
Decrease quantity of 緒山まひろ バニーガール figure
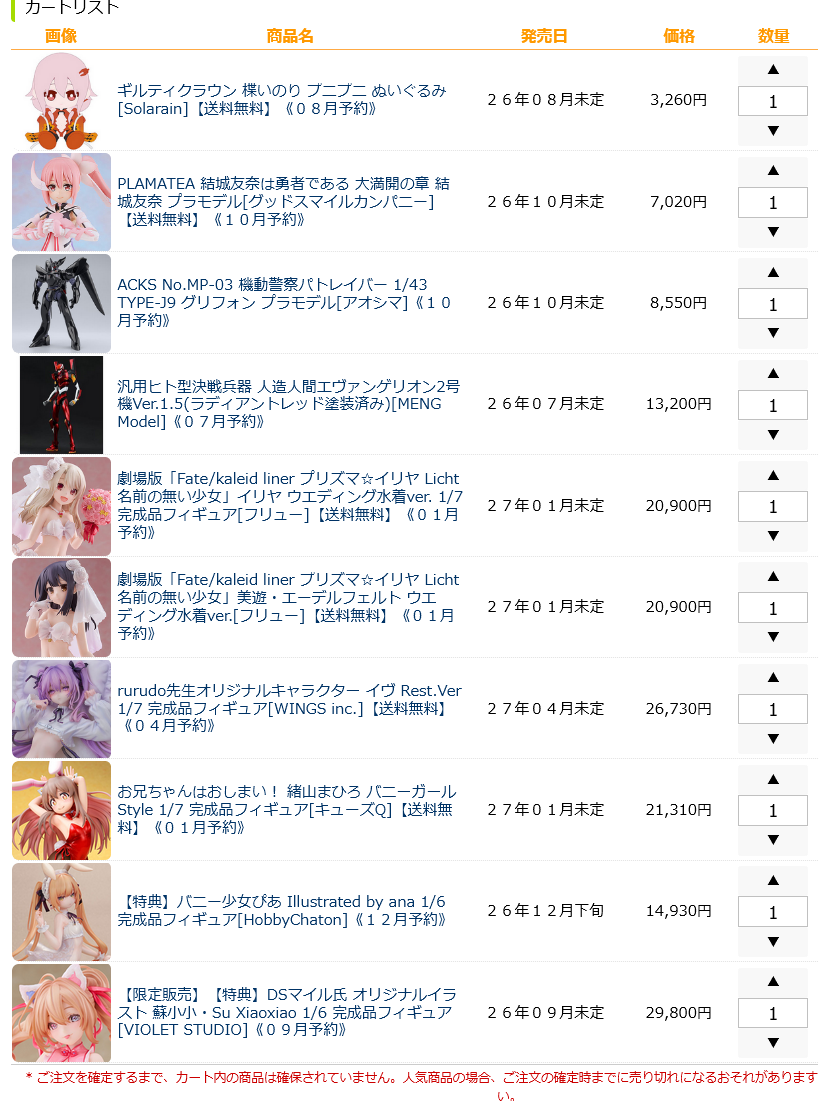(772, 840)
